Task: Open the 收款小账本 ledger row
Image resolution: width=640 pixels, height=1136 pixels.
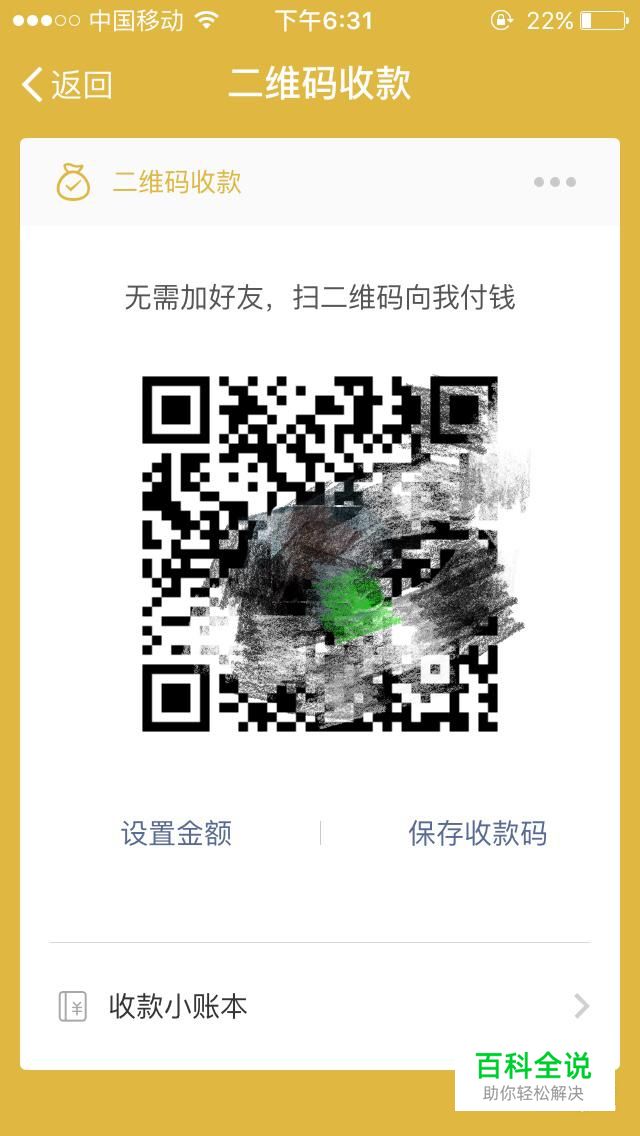Action: click(320, 1006)
